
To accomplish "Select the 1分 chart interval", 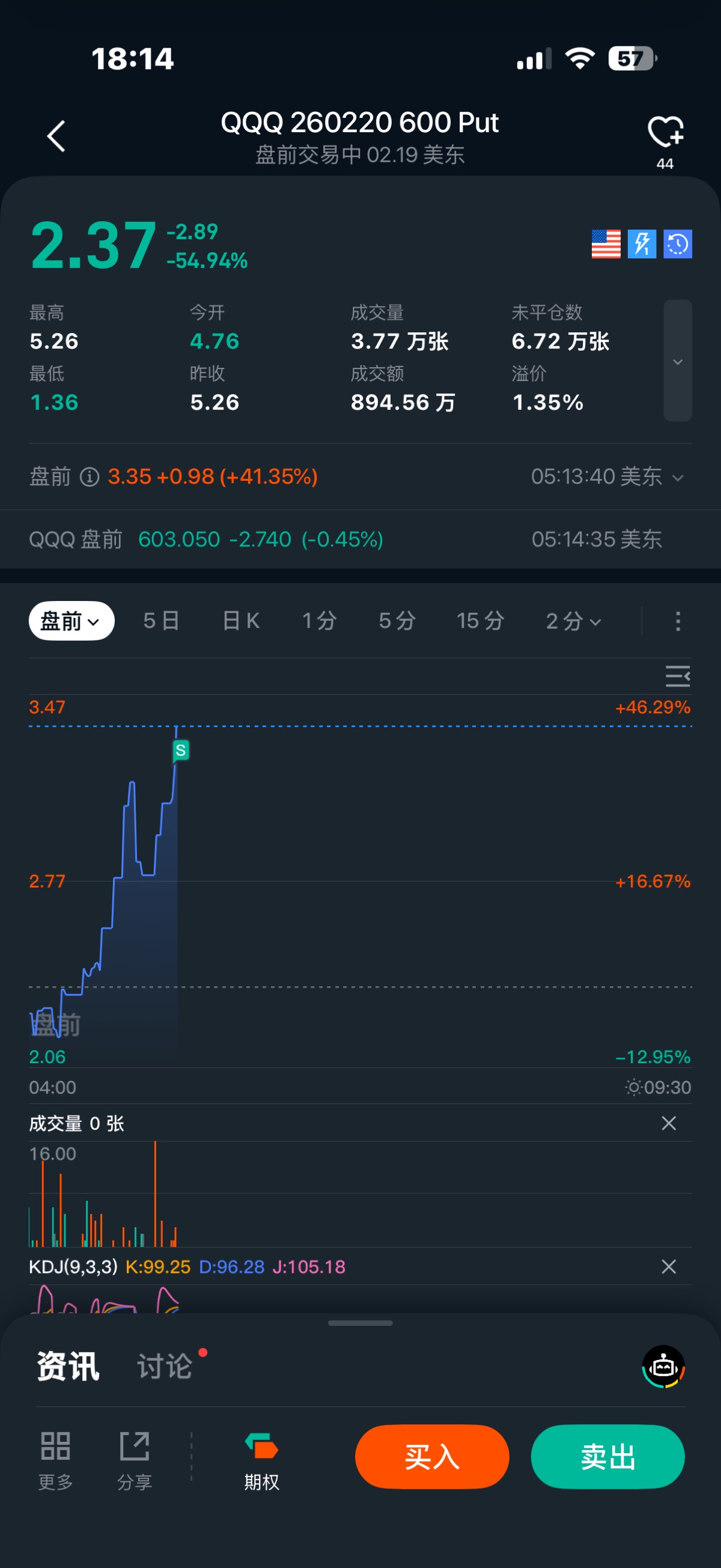I will tap(320, 621).
